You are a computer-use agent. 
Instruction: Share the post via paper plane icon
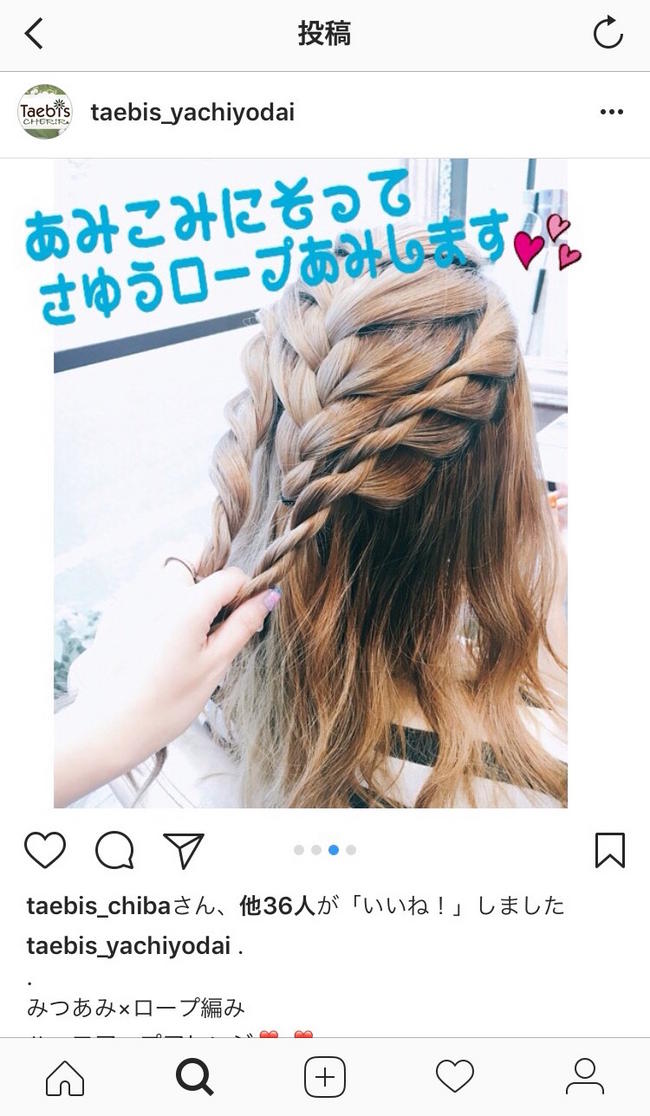pos(184,850)
